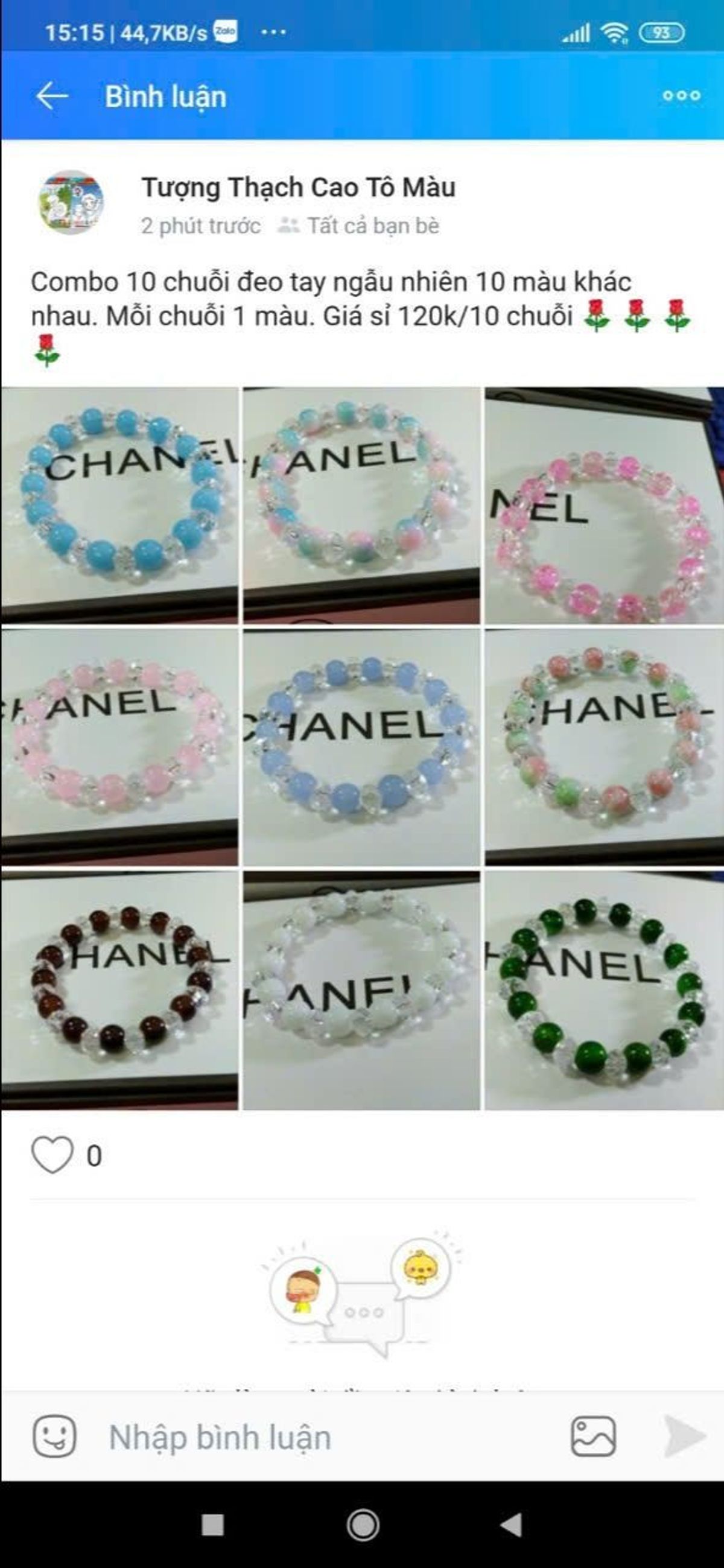The height and width of the screenshot is (1568, 724).
Task: View the dark brown bracelet photo
Action: 120,990
